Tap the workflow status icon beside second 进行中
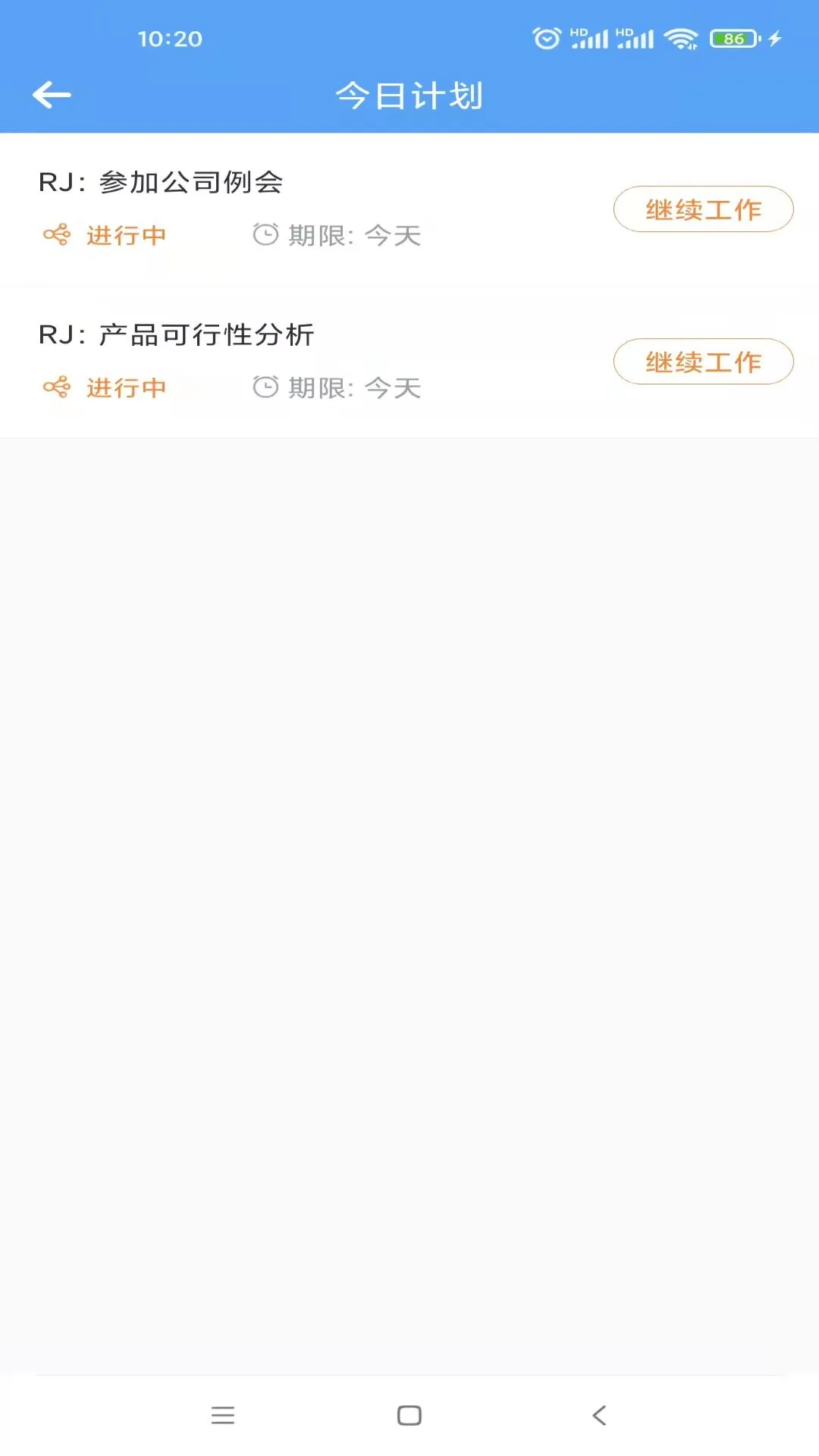Screen dimensions: 819x1456 [57, 388]
